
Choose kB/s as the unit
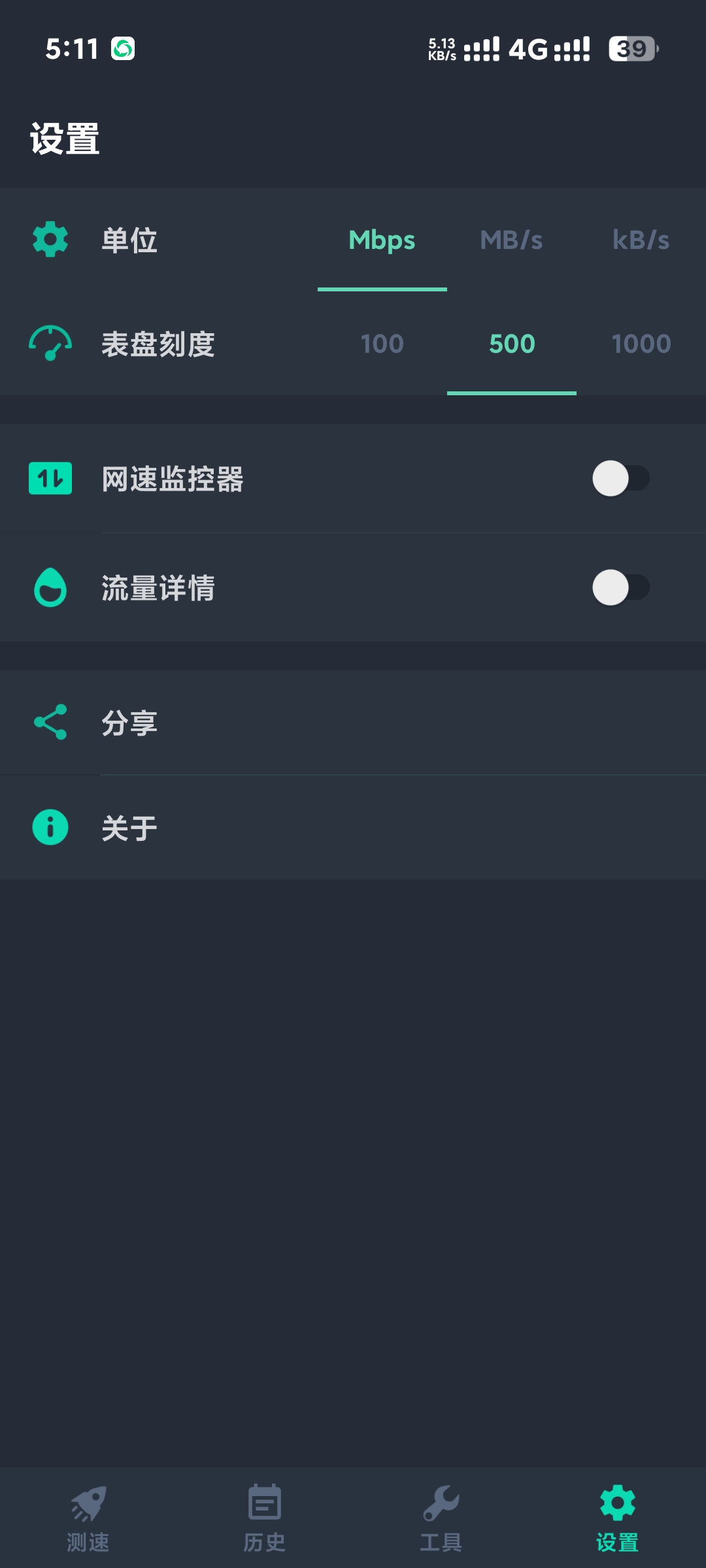click(641, 240)
